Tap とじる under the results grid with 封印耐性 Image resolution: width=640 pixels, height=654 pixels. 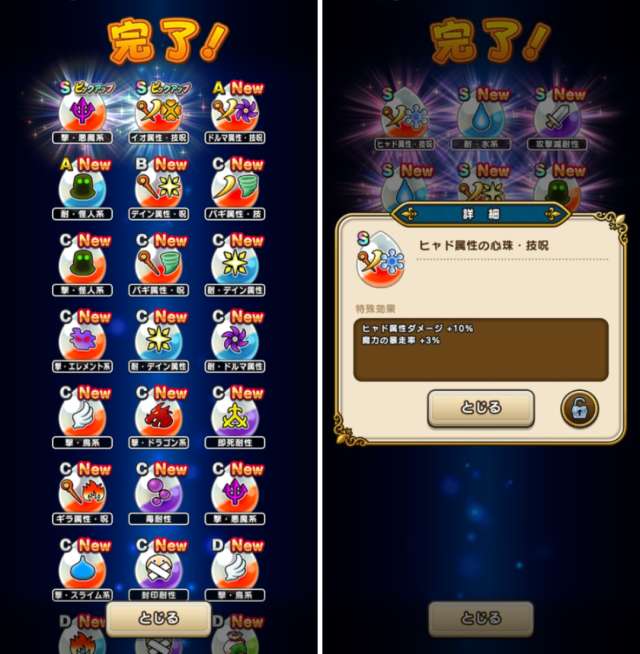159,618
